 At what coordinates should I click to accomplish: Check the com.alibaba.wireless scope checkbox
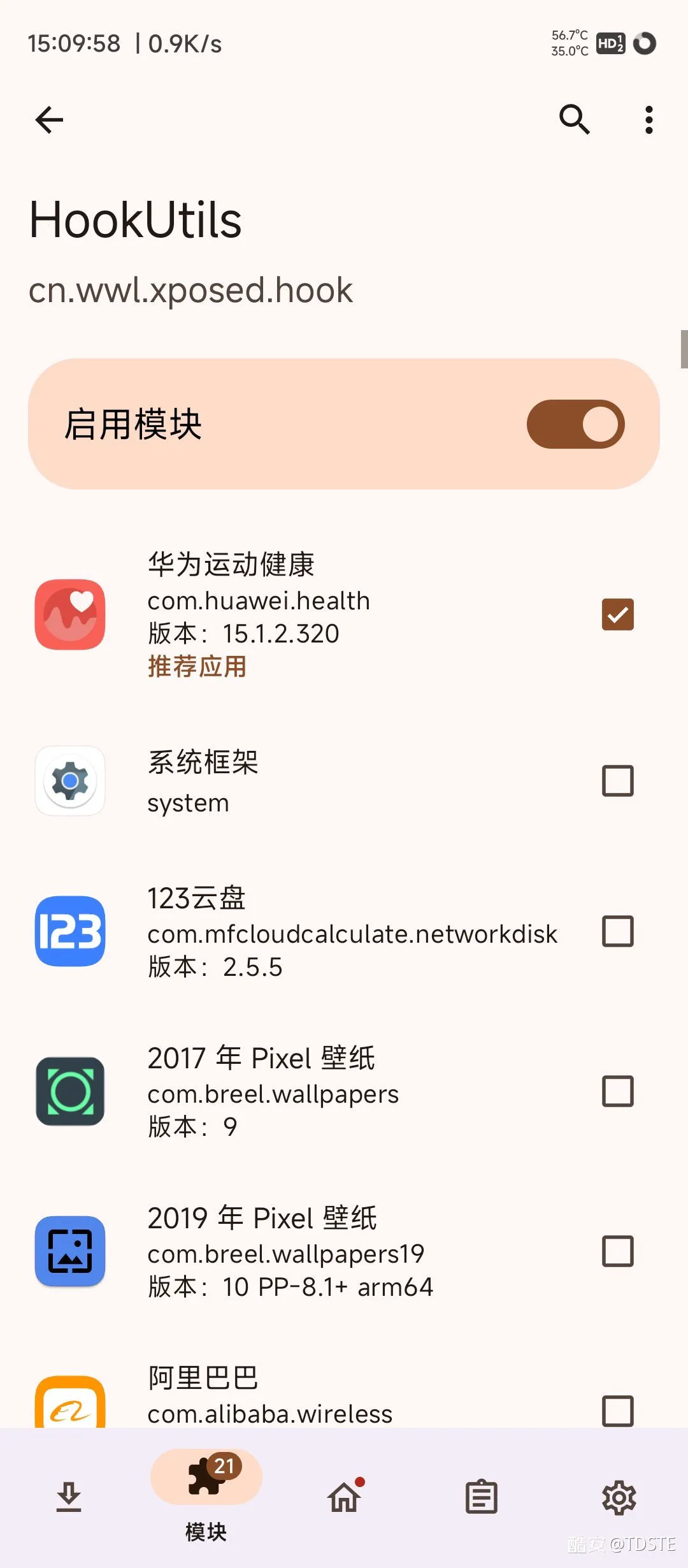pyautogui.click(x=616, y=1412)
